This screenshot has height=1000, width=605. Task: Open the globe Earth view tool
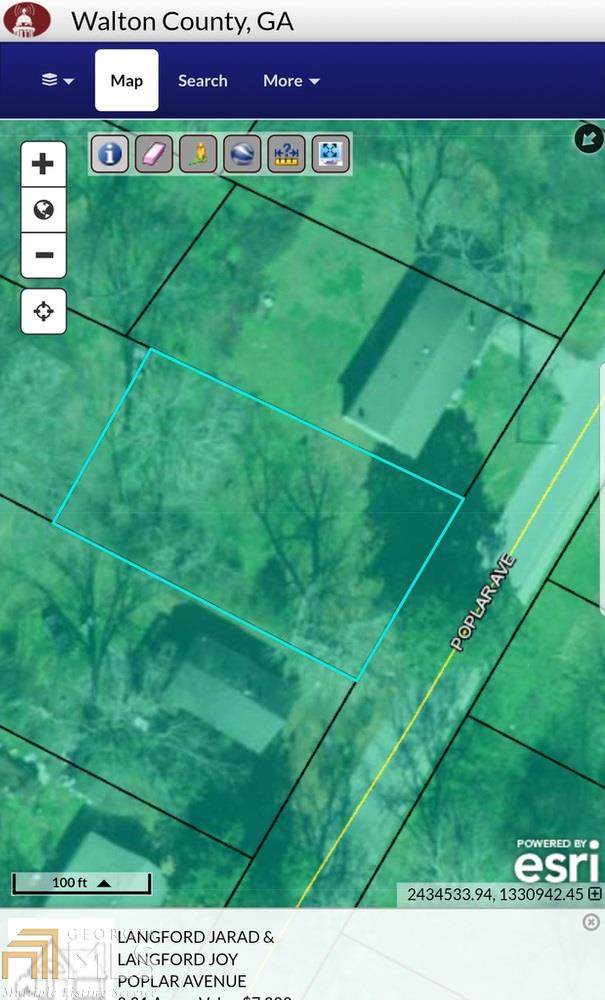pos(243,154)
